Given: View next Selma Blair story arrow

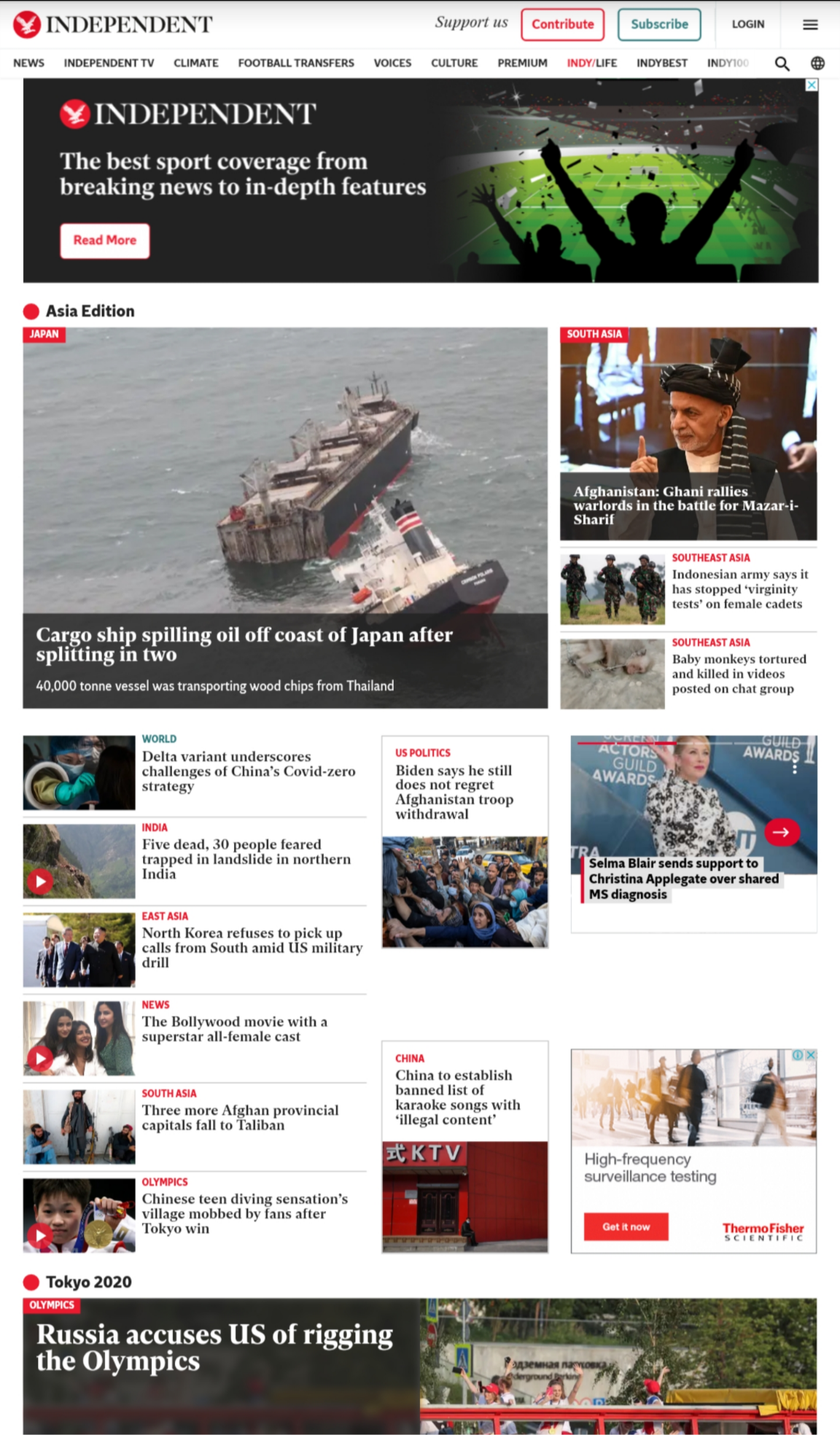Looking at the screenshot, I should 782,832.
